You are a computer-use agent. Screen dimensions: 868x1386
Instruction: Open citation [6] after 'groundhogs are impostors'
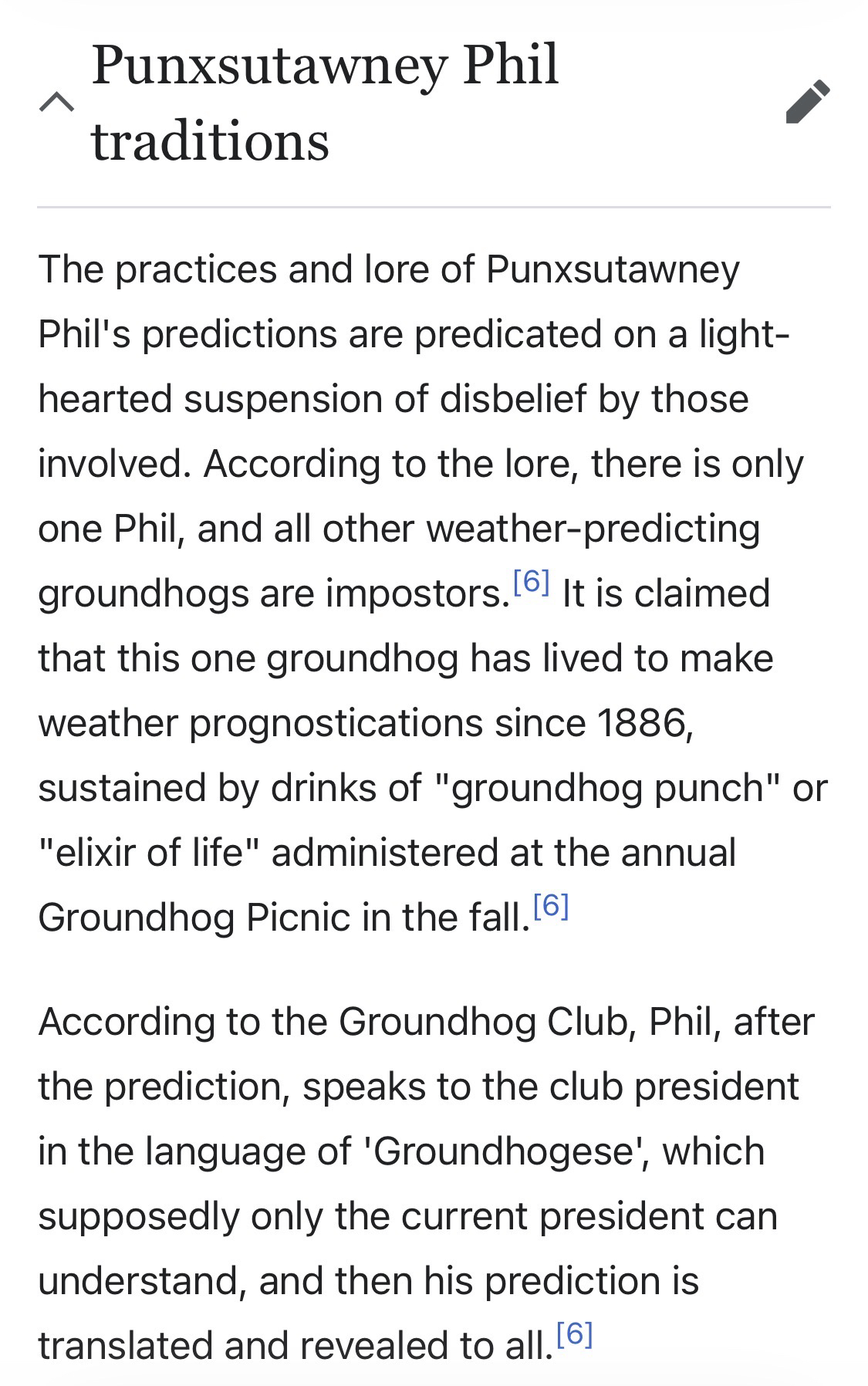pos(531,582)
